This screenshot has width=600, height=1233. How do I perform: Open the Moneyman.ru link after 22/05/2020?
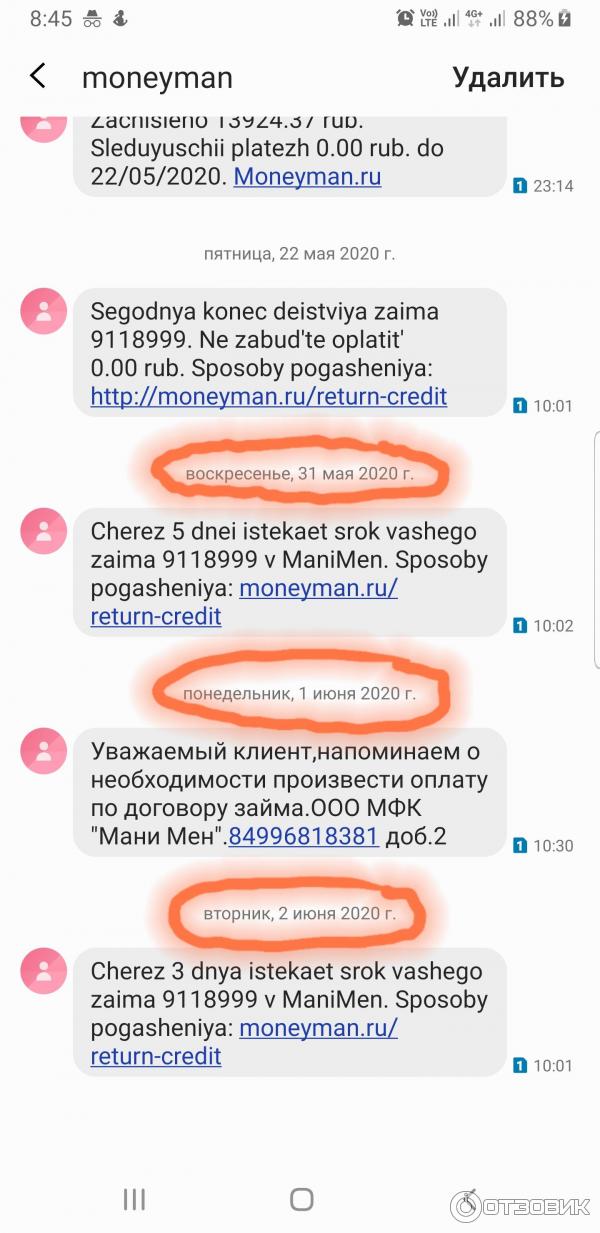307,177
